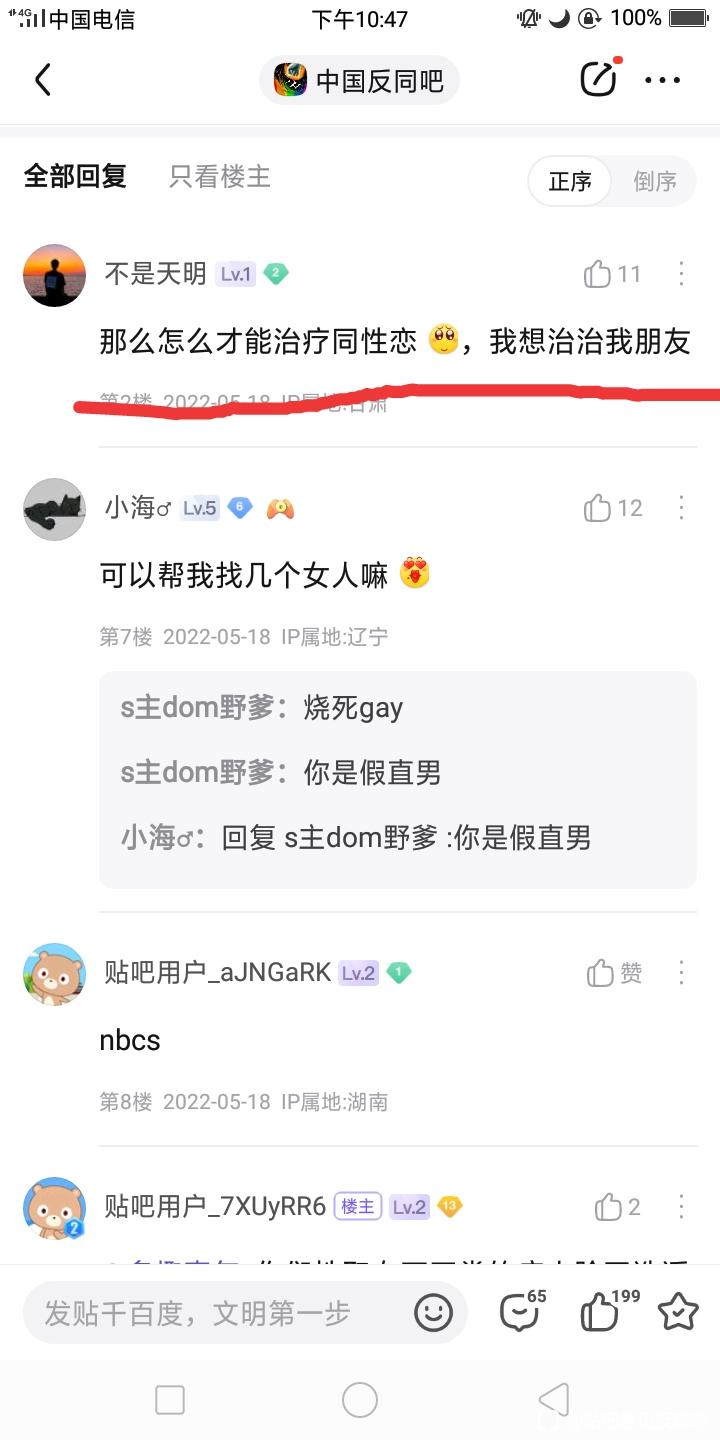Open more options for 不是天明's comment

click(x=681, y=274)
